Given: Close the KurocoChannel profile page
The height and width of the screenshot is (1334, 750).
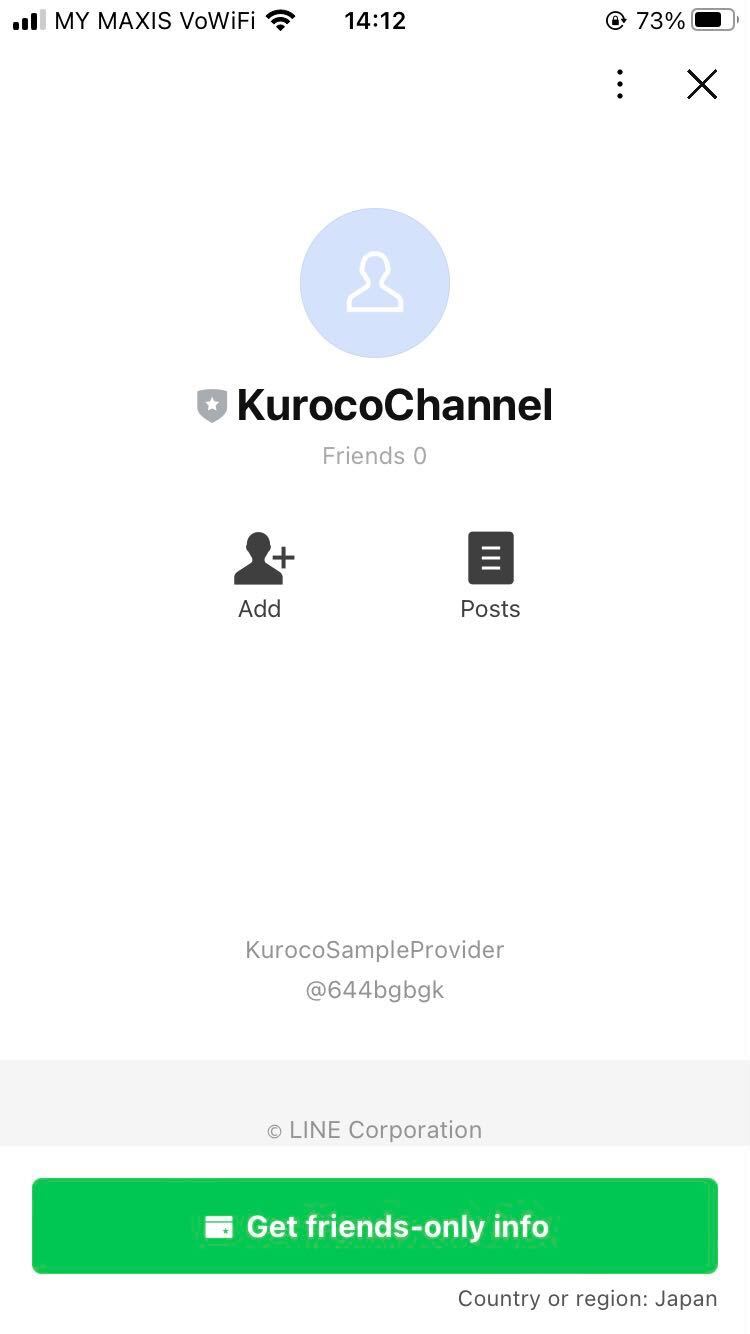Looking at the screenshot, I should [702, 84].
